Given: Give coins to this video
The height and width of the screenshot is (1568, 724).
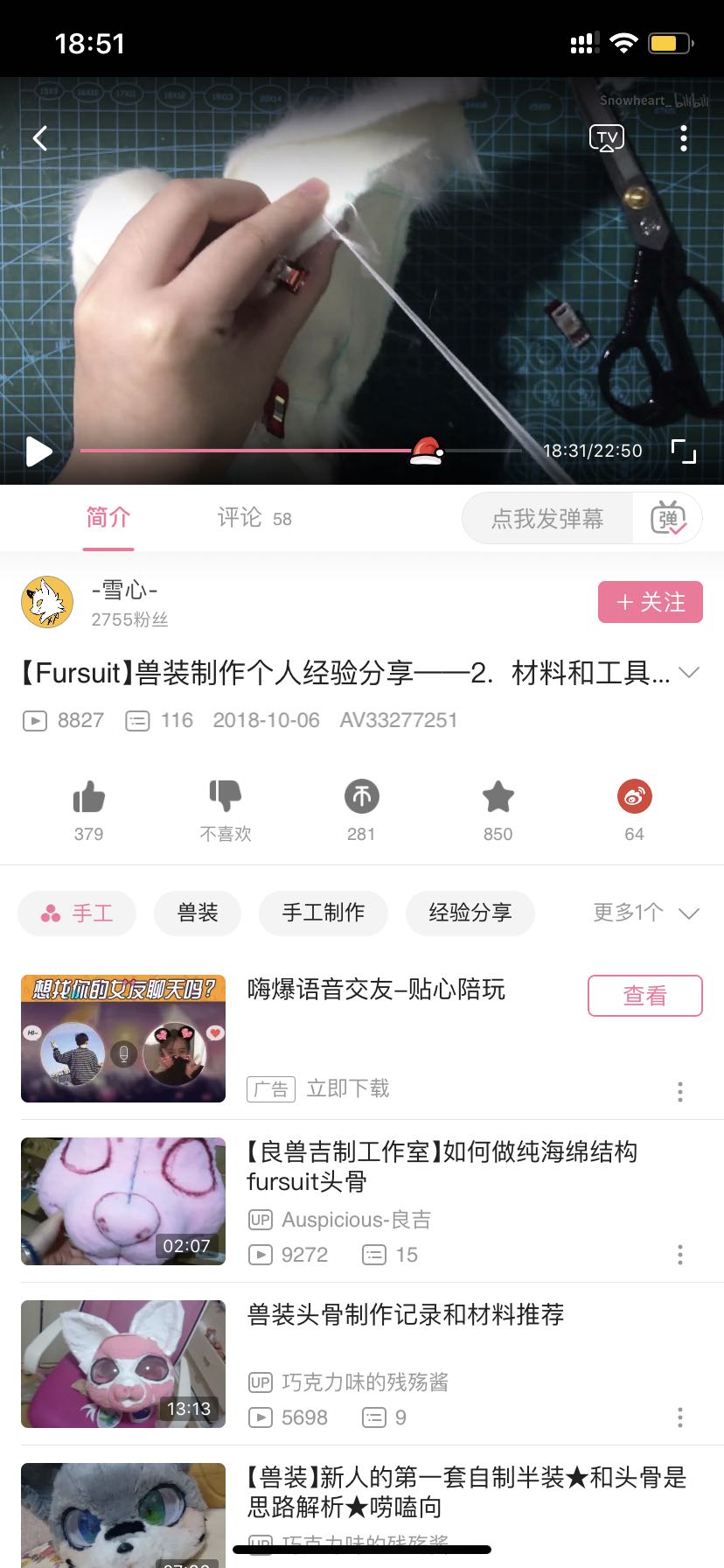Looking at the screenshot, I should [x=361, y=797].
